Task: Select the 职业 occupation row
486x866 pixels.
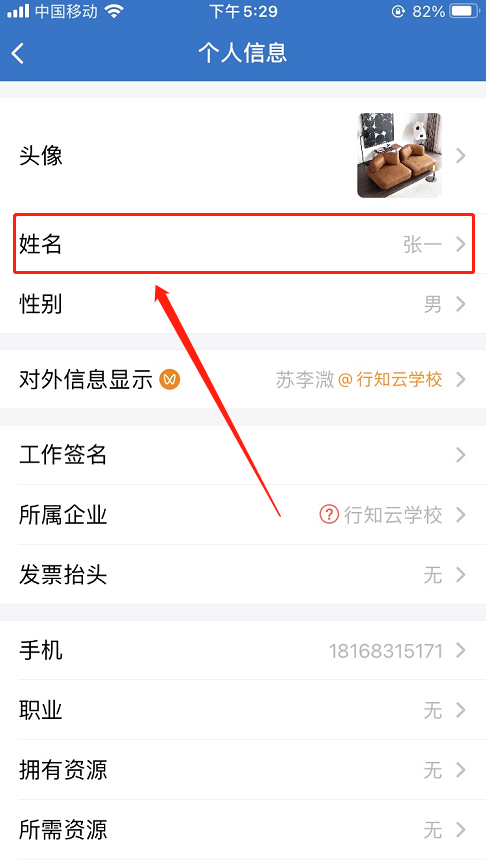Action: 243,710
